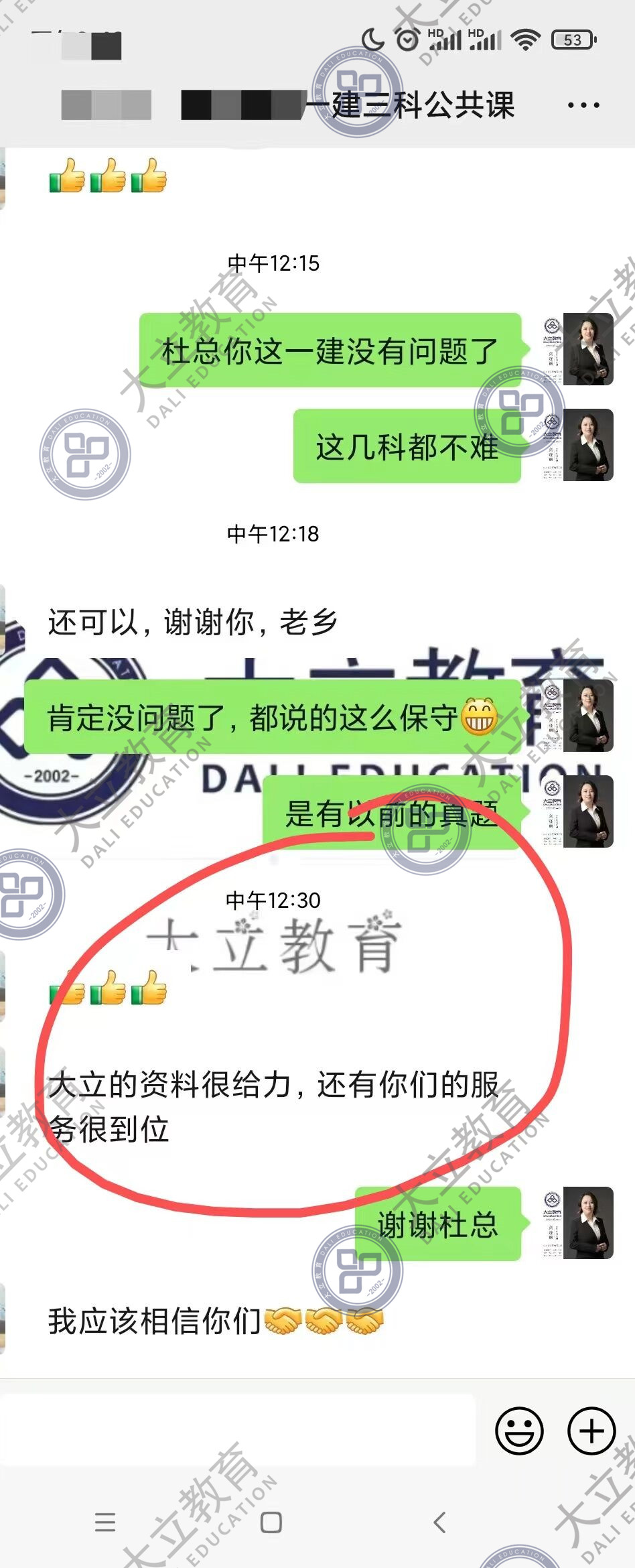Open sender avatar beside 谢谢杜总 message

pyautogui.click(x=587, y=1223)
